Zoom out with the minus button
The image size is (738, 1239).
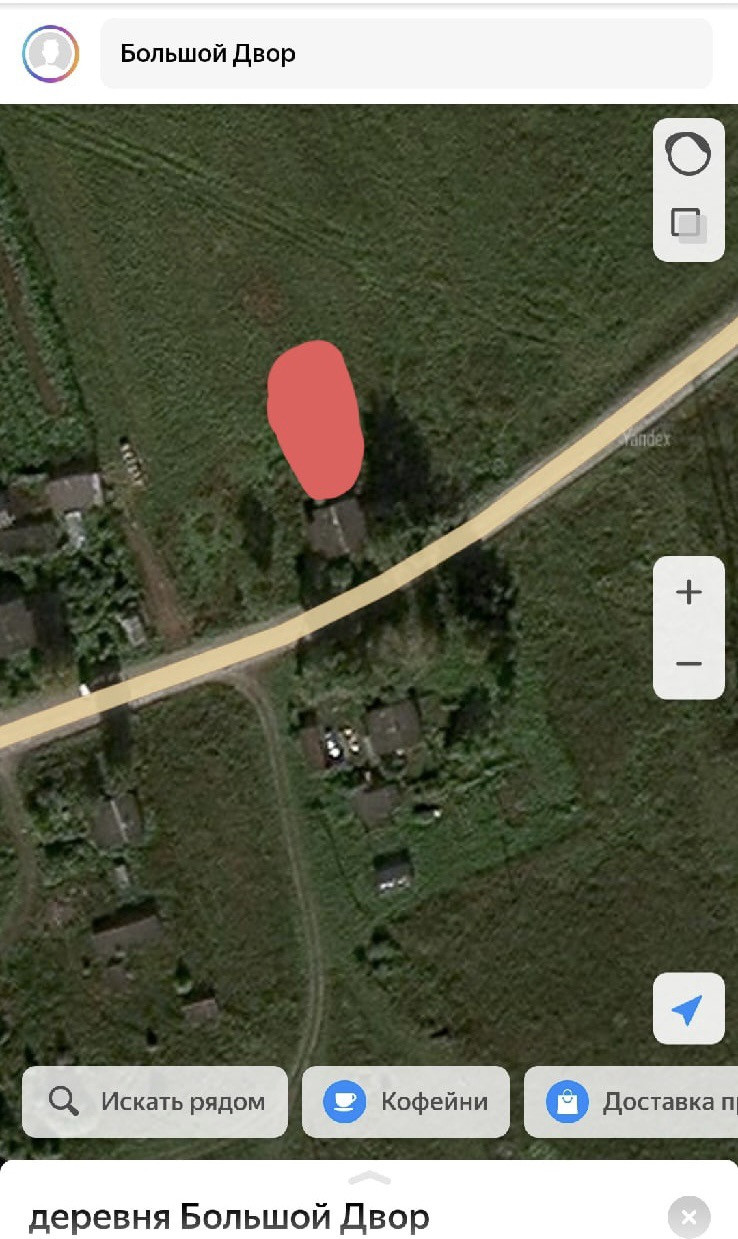[688, 664]
